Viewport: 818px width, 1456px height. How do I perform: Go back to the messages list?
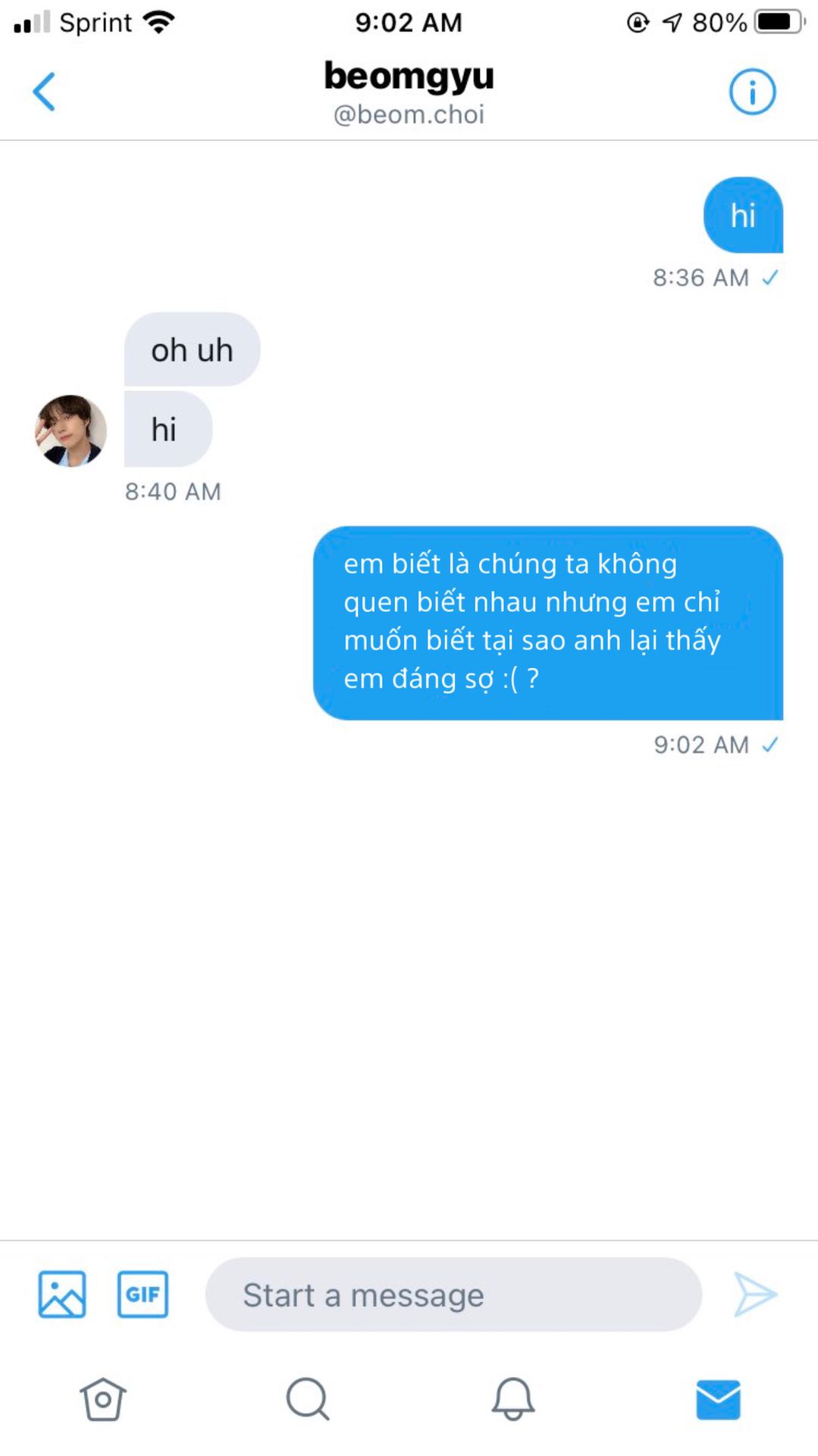(44, 92)
